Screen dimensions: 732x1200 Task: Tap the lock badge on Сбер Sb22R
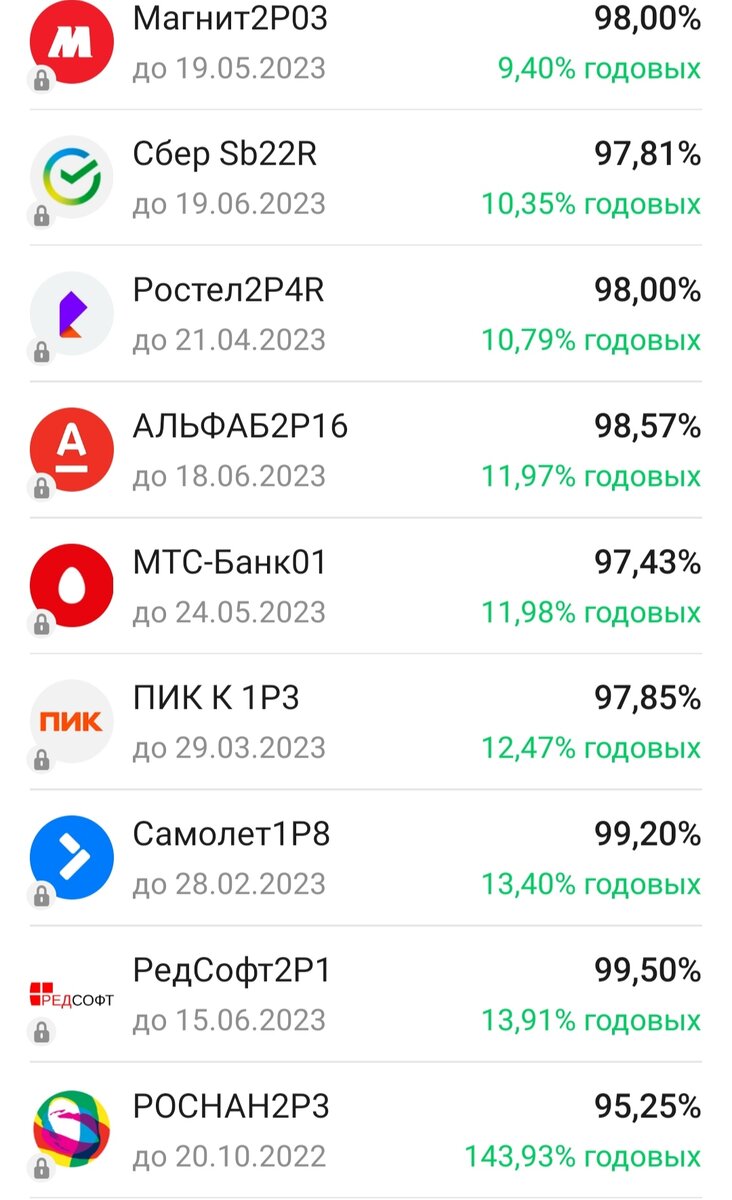pos(42,214)
